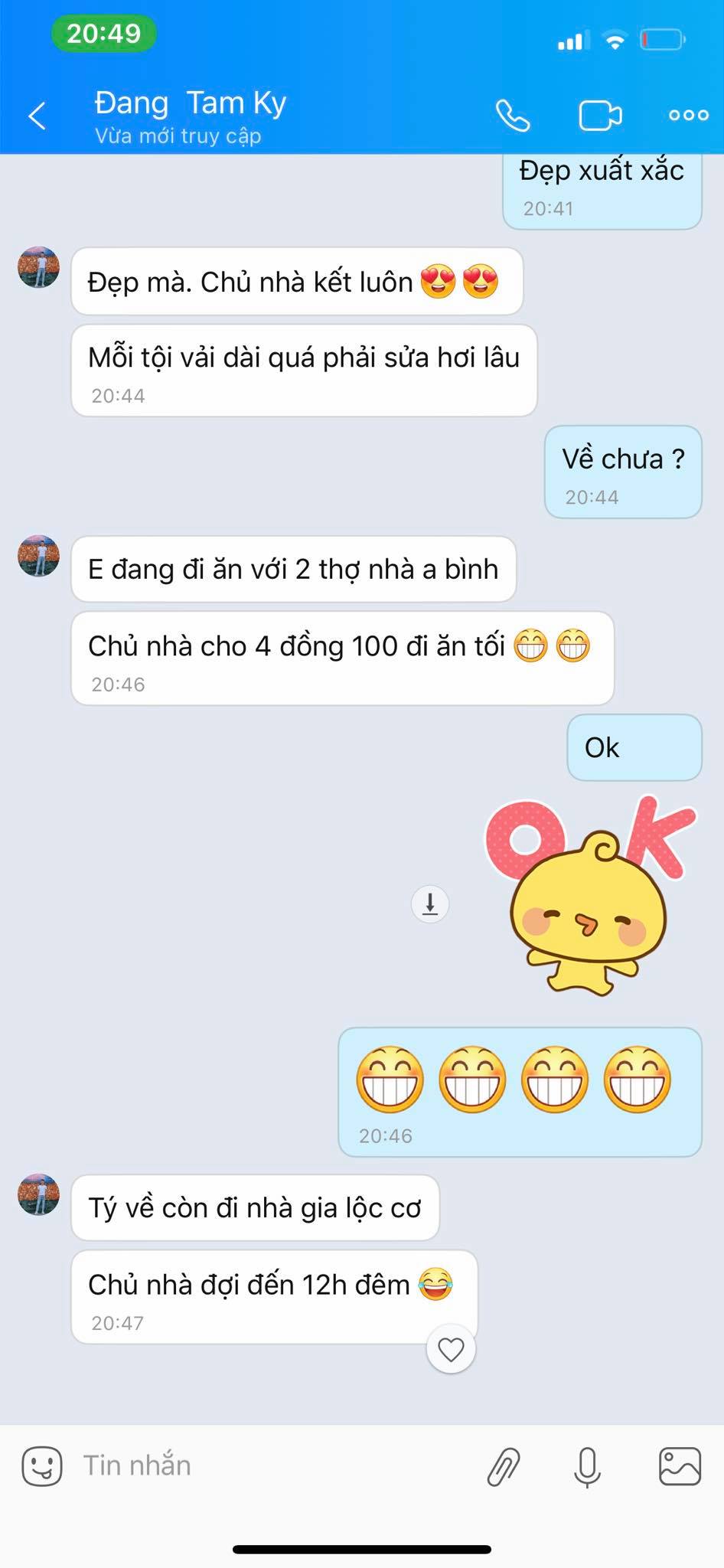This screenshot has width=724, height=1568.
Task: Open the photo gallery picker
Action: pyautogui.click(x=680, y=1466)
